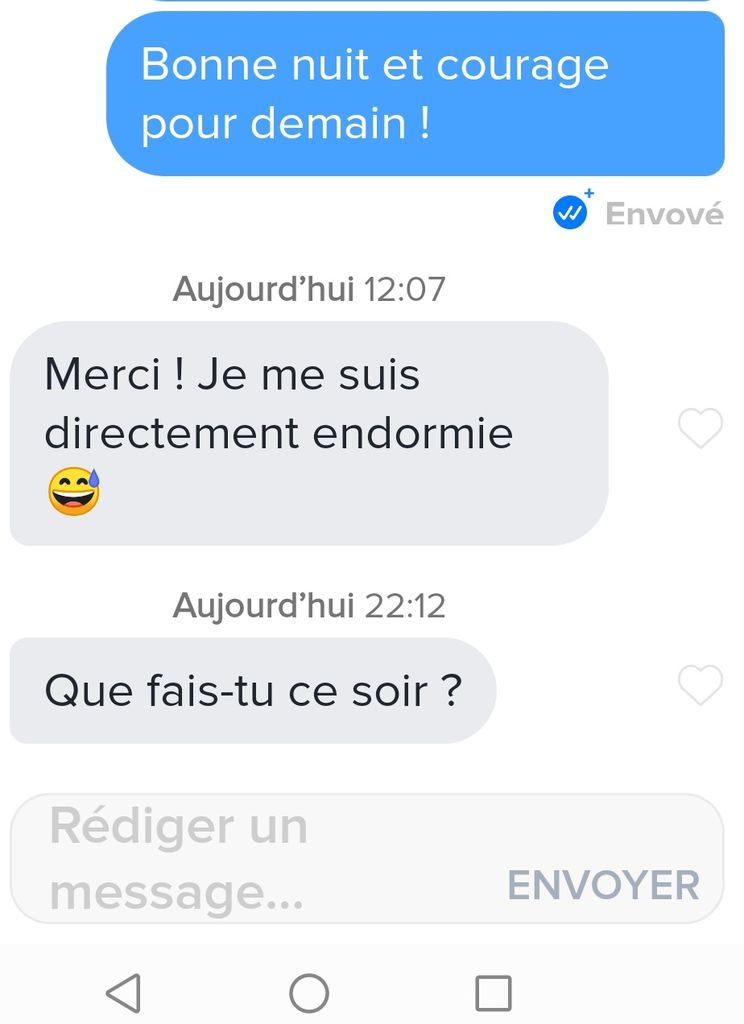Tap the ENVOYER send button
This screenshot has width=744, height=1024.
coord(603,886)
